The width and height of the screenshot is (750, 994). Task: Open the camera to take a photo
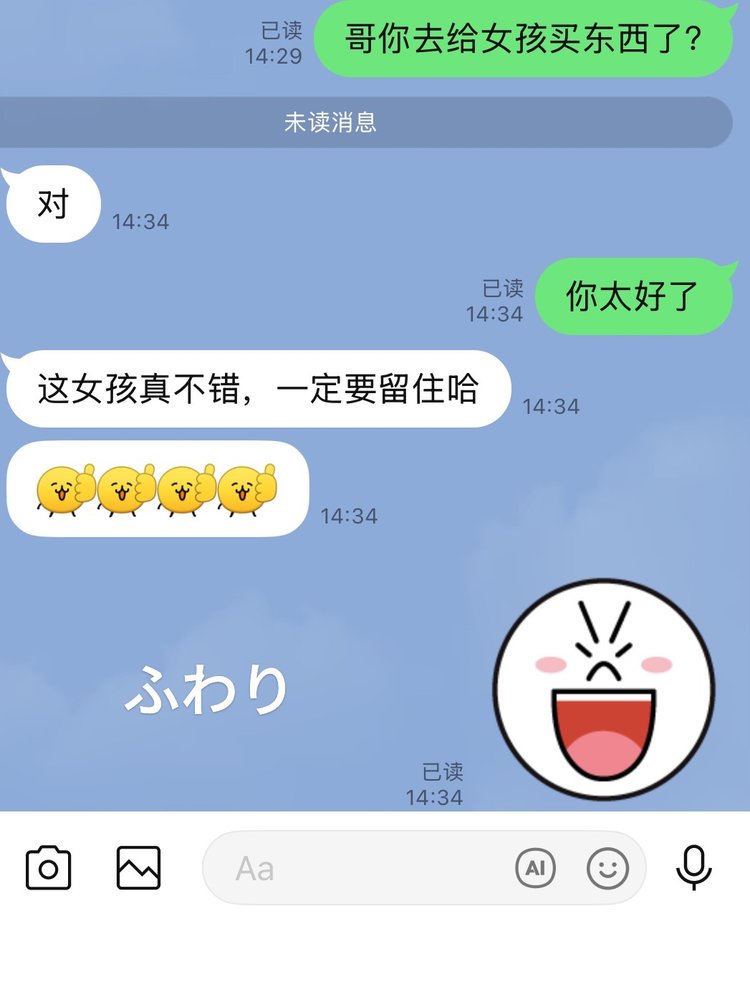[48, 867]
